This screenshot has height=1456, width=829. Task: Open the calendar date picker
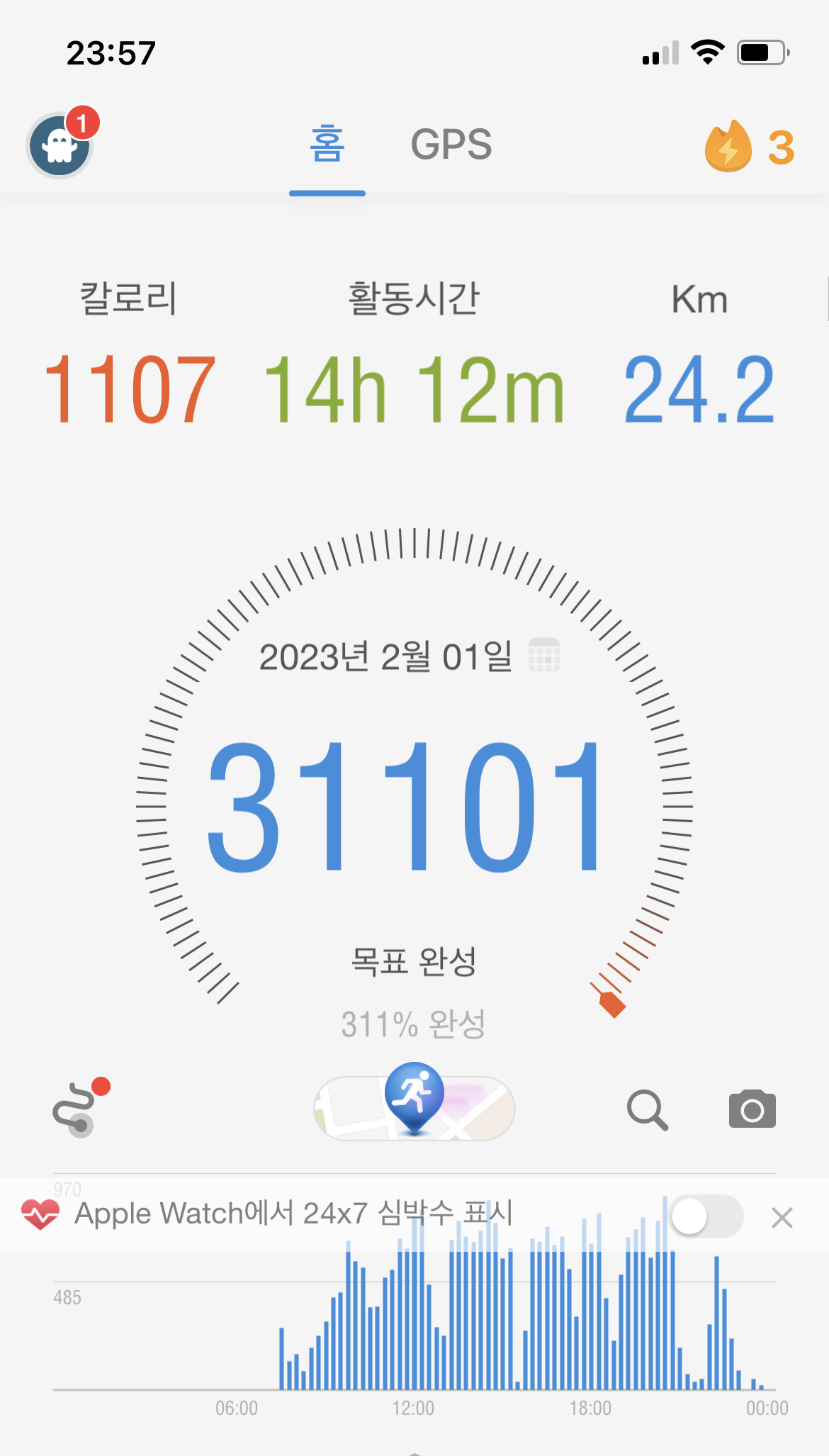(543, 655)
